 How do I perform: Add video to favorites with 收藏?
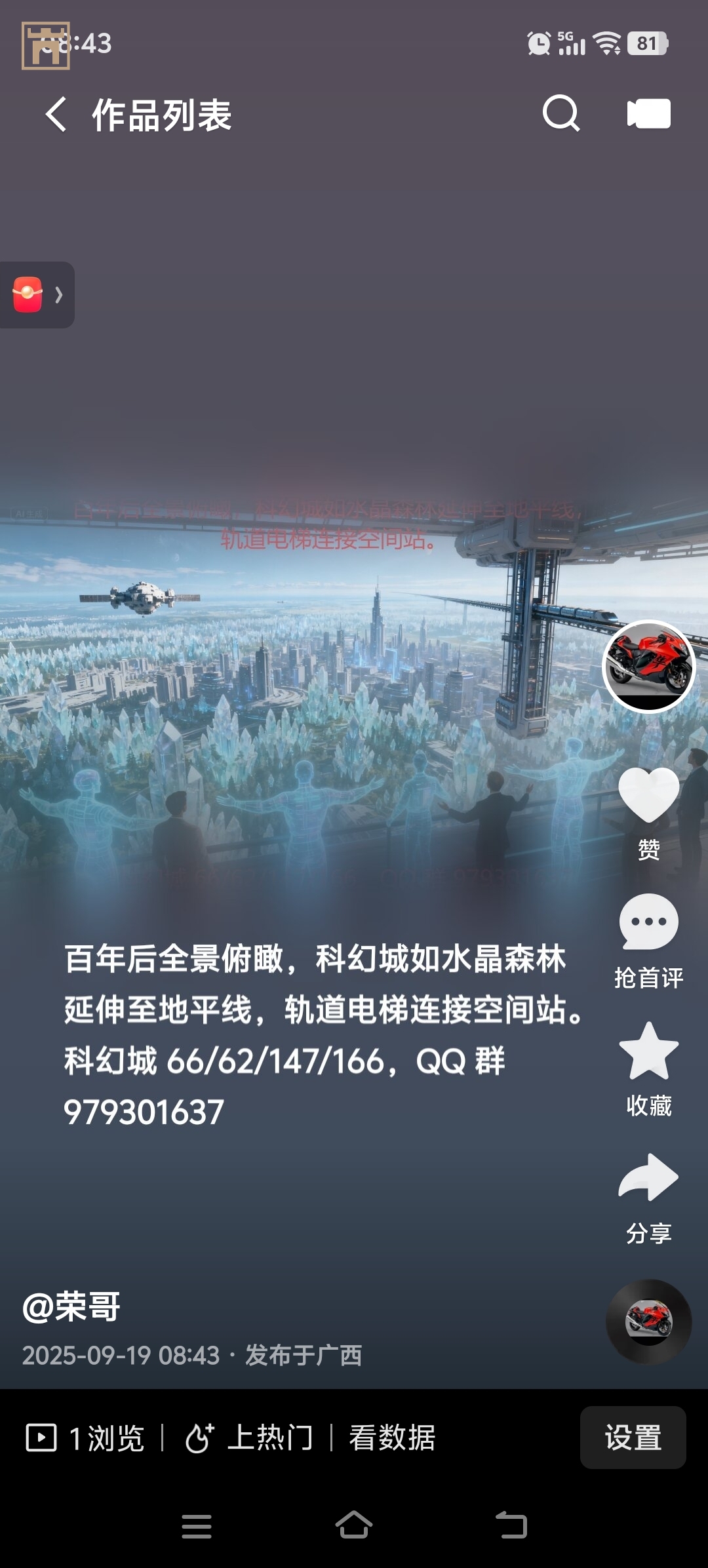coord(648,1051)
